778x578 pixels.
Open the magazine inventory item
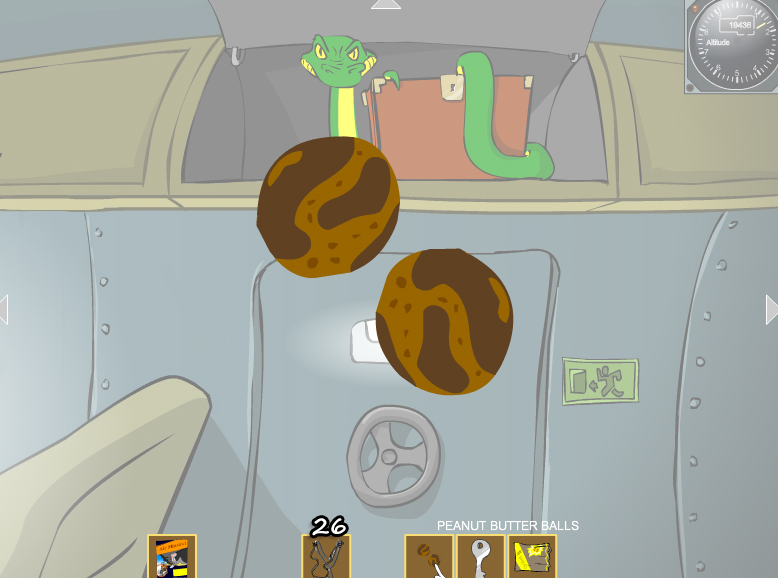pos(172,557)
